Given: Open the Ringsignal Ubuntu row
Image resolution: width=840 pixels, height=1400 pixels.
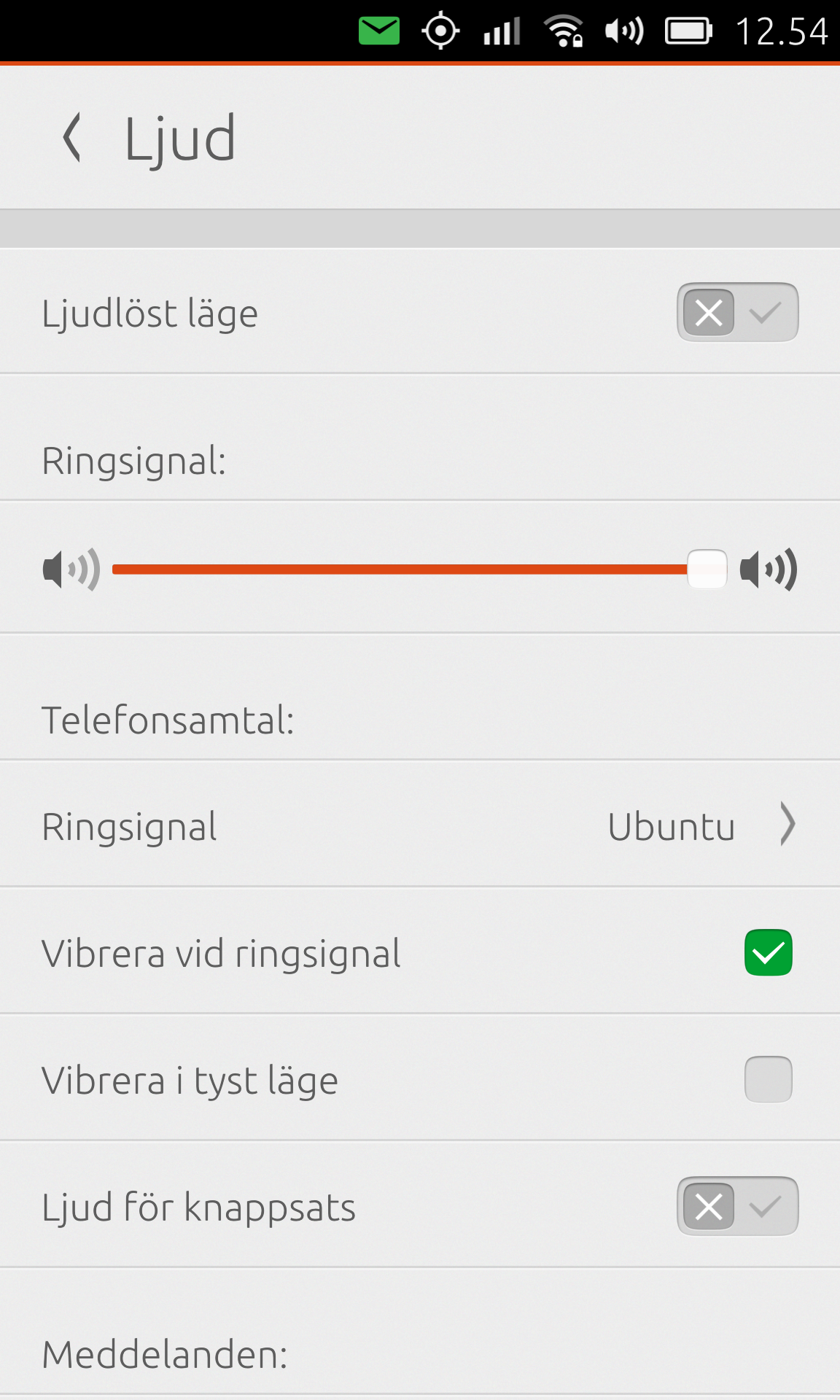Looking at the screenshot, I should tap(420, 825).
